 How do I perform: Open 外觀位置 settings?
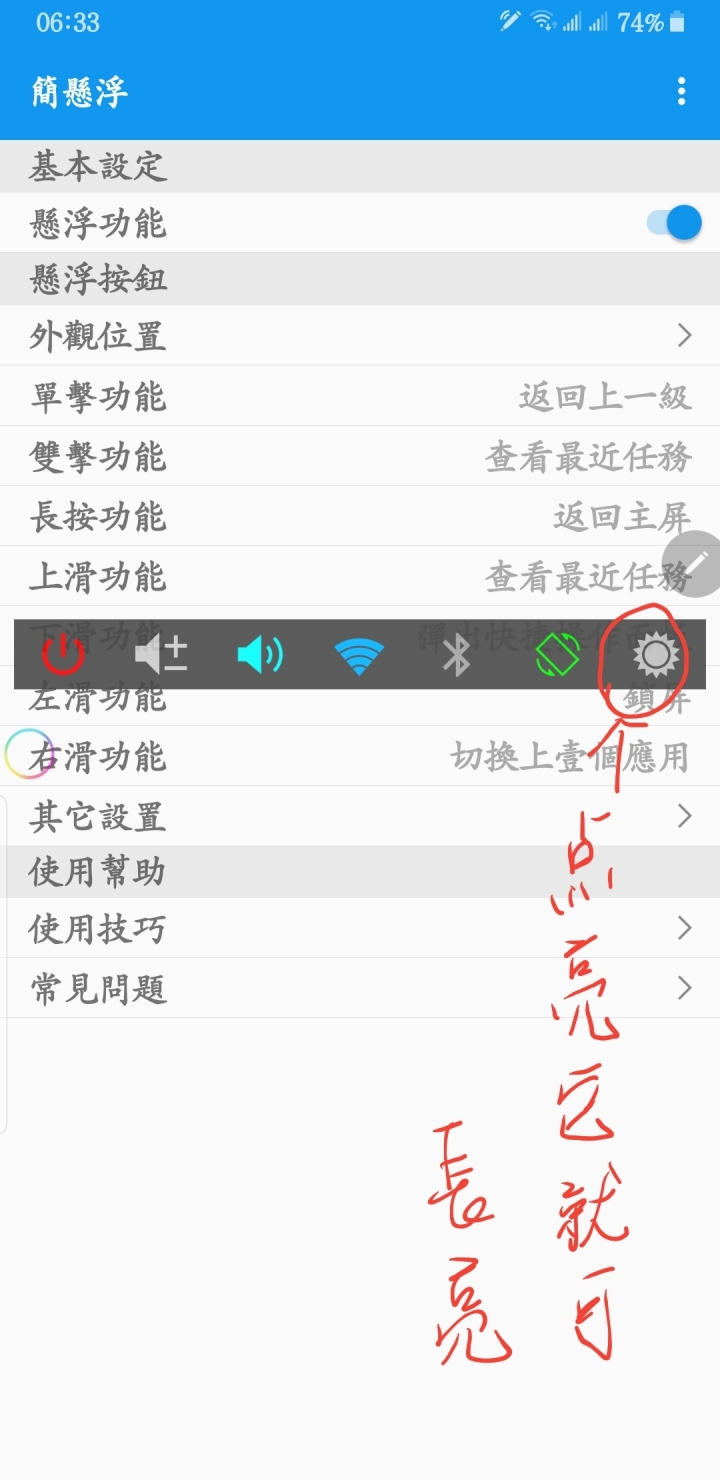click(x=360, y=336)
